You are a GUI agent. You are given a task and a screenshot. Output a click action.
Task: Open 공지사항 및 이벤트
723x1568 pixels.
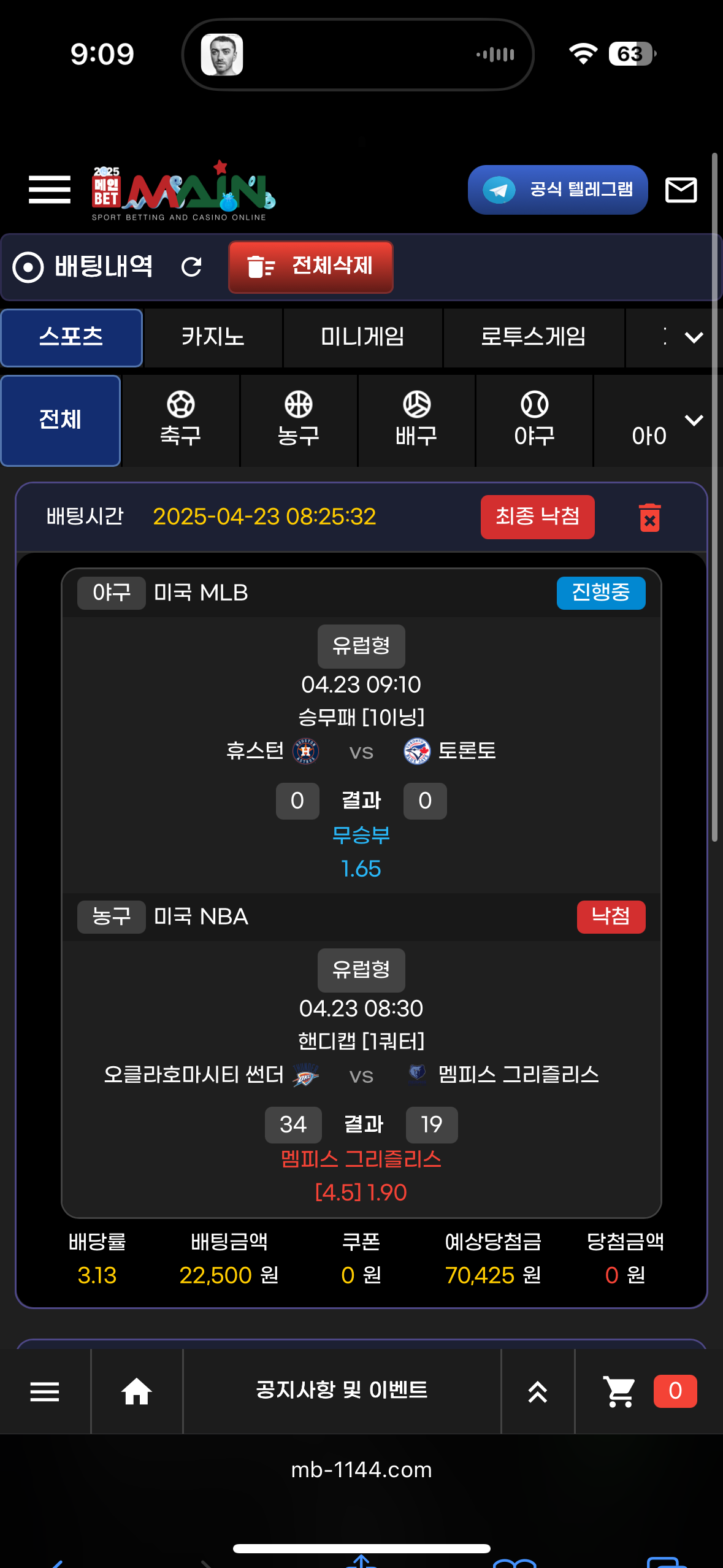pos(342,1390)
